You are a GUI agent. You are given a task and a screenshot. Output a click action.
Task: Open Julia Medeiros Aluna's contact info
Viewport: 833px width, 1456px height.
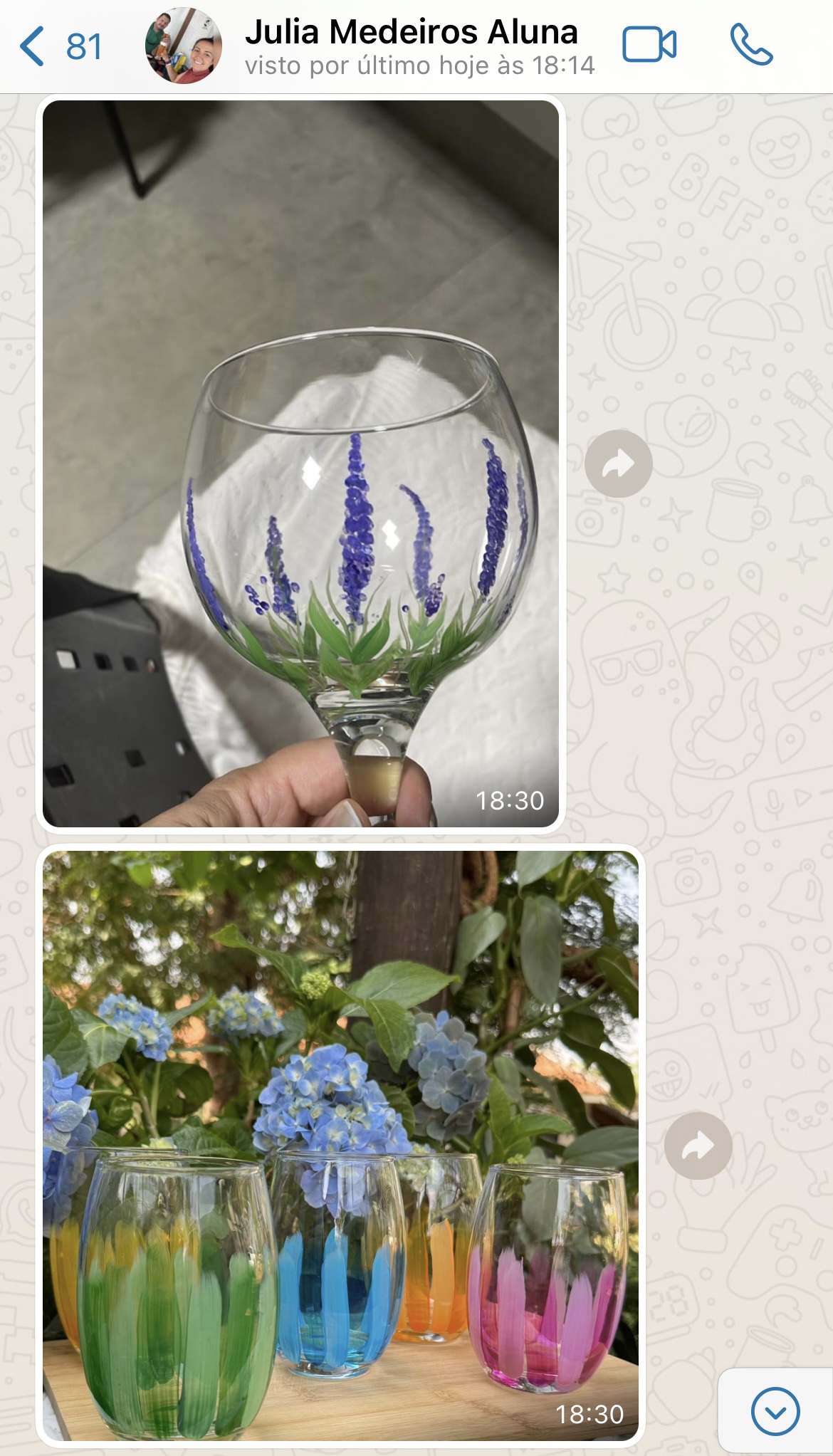pyautogui.click(x=410, y=47)
